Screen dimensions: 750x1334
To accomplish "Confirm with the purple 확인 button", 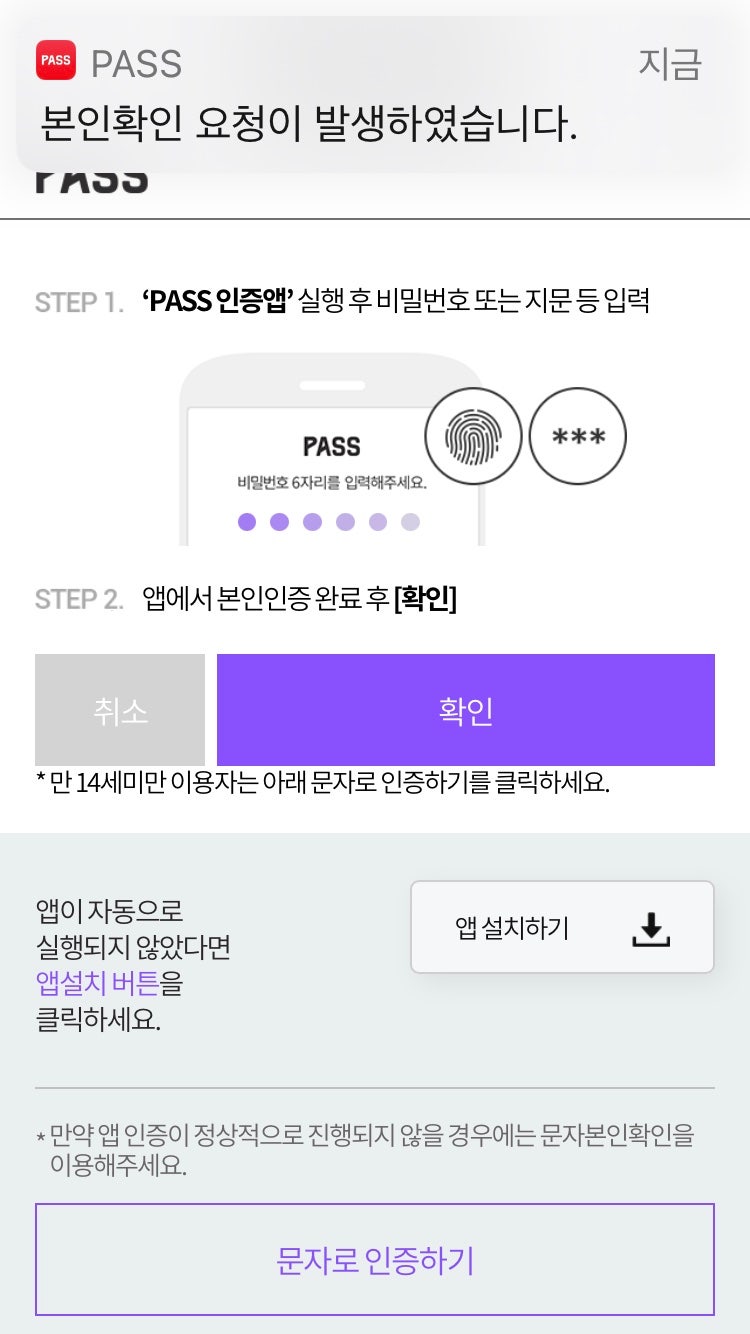I will click(x=466, y=710).
